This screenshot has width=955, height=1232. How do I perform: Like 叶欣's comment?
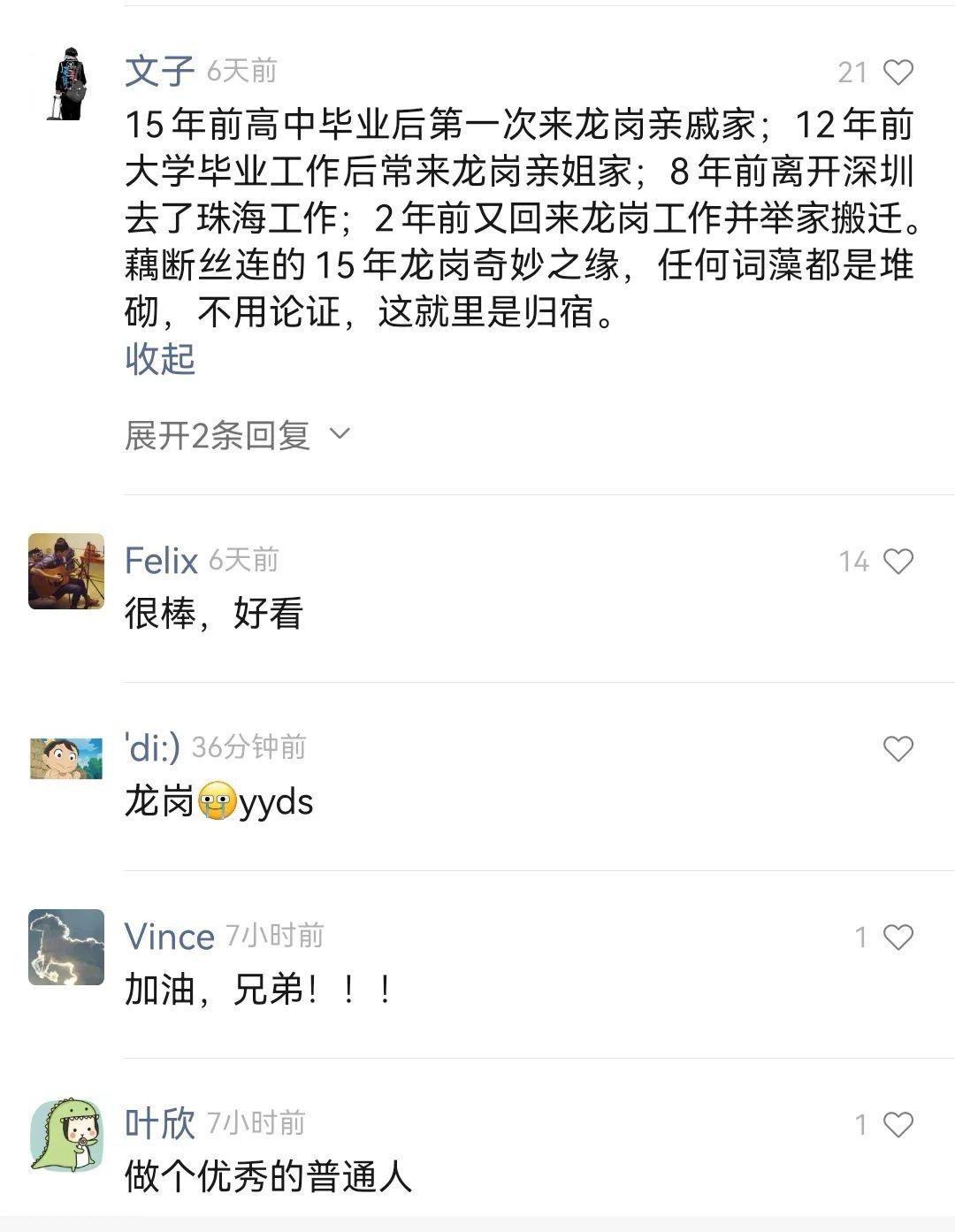(898, 1125)
